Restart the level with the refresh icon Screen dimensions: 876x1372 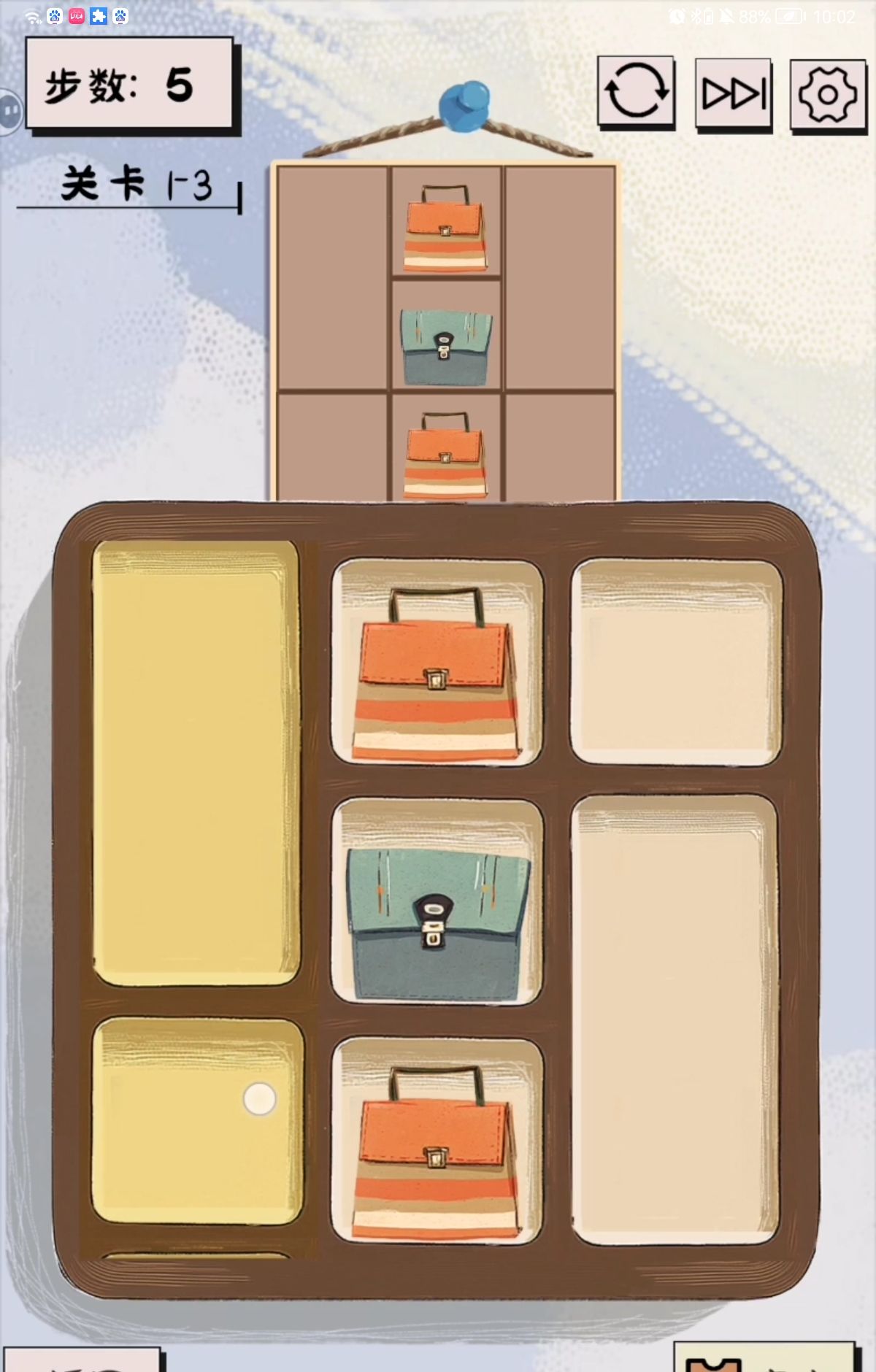pyautogui.click(x=636, y=91)
